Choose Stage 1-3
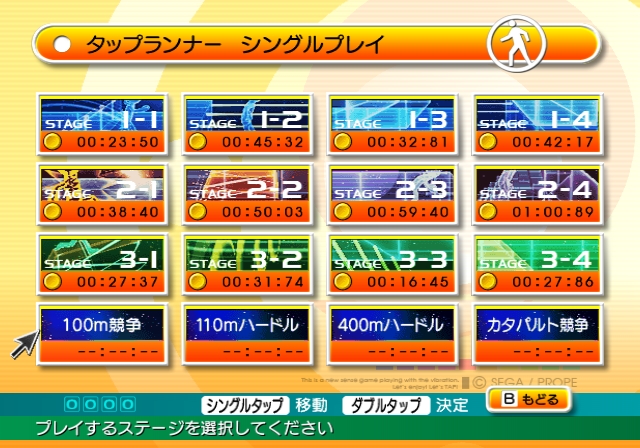640x448 pixels. pos(393,124)
